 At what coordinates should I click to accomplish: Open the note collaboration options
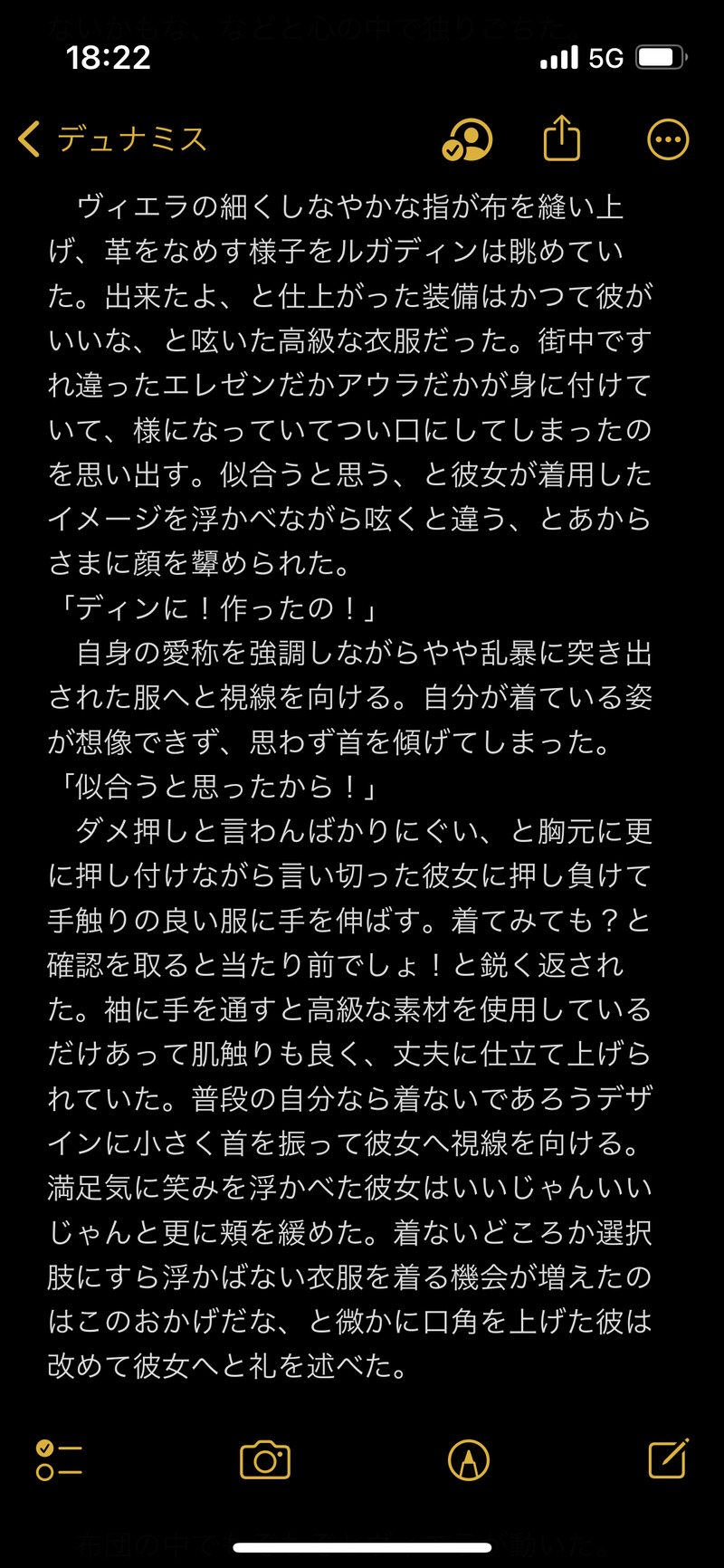(x=467, y=140)
